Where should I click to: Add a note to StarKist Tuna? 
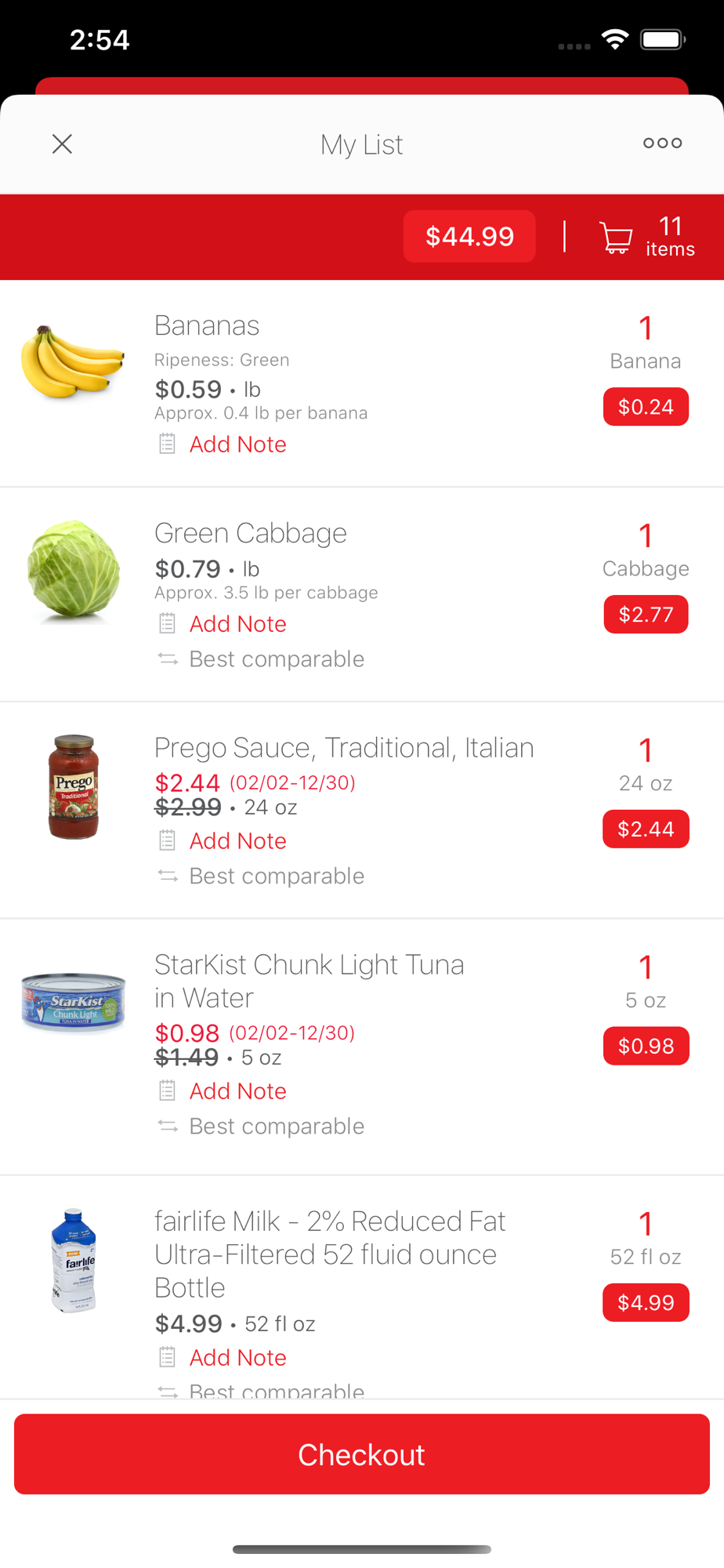pyautogui.click(x=237, y=1091)
